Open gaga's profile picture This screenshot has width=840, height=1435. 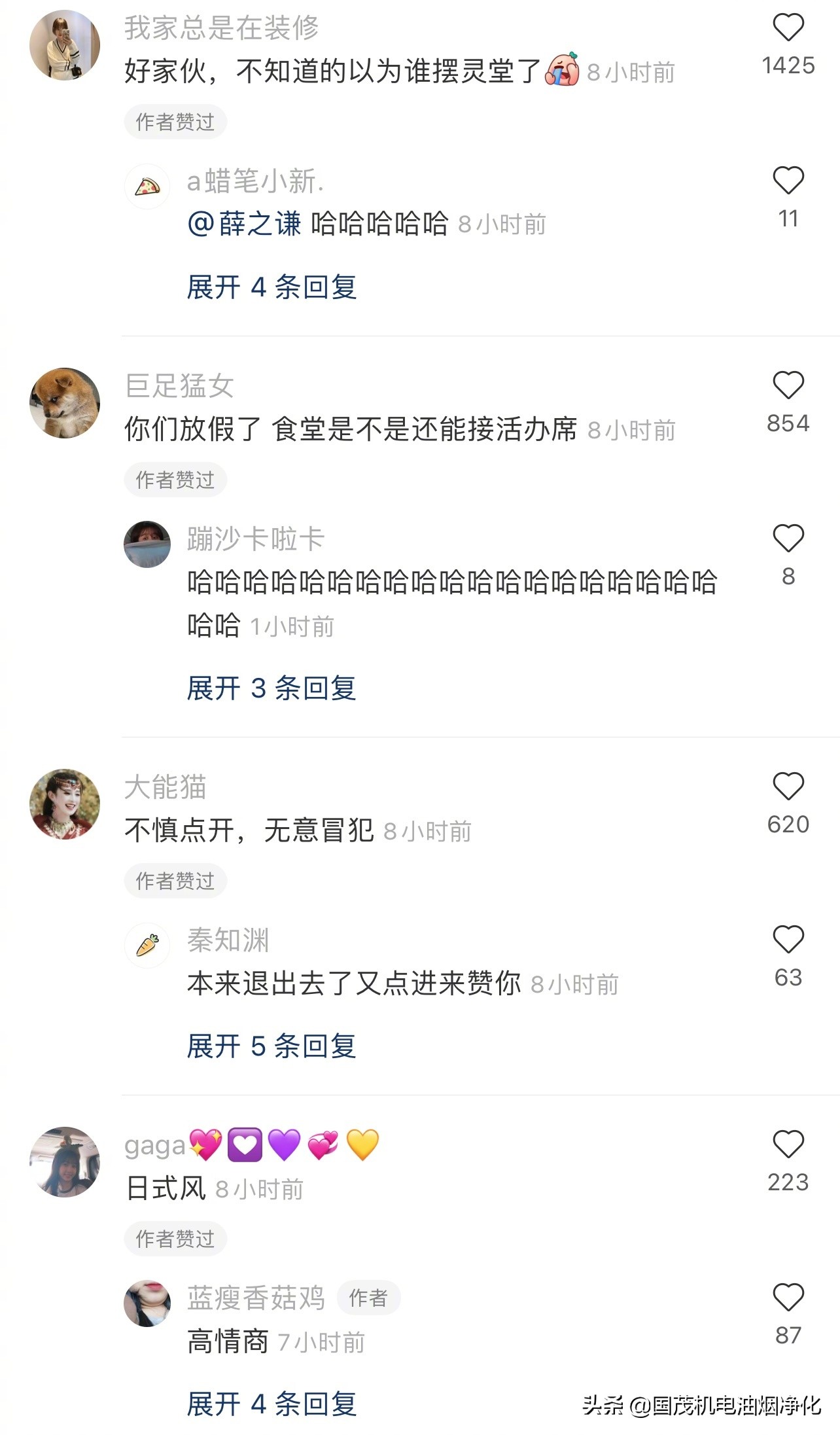[x=65, y=1158]
